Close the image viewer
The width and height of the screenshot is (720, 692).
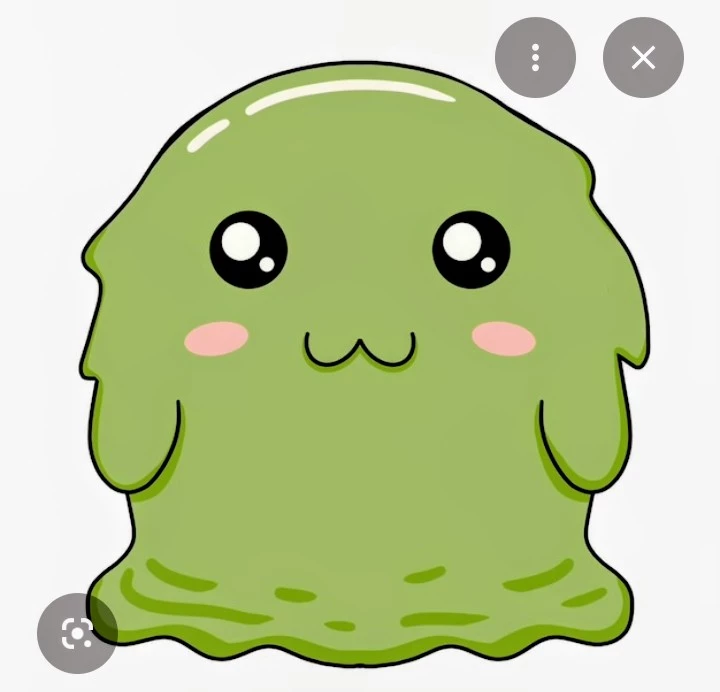pos(643,57)
